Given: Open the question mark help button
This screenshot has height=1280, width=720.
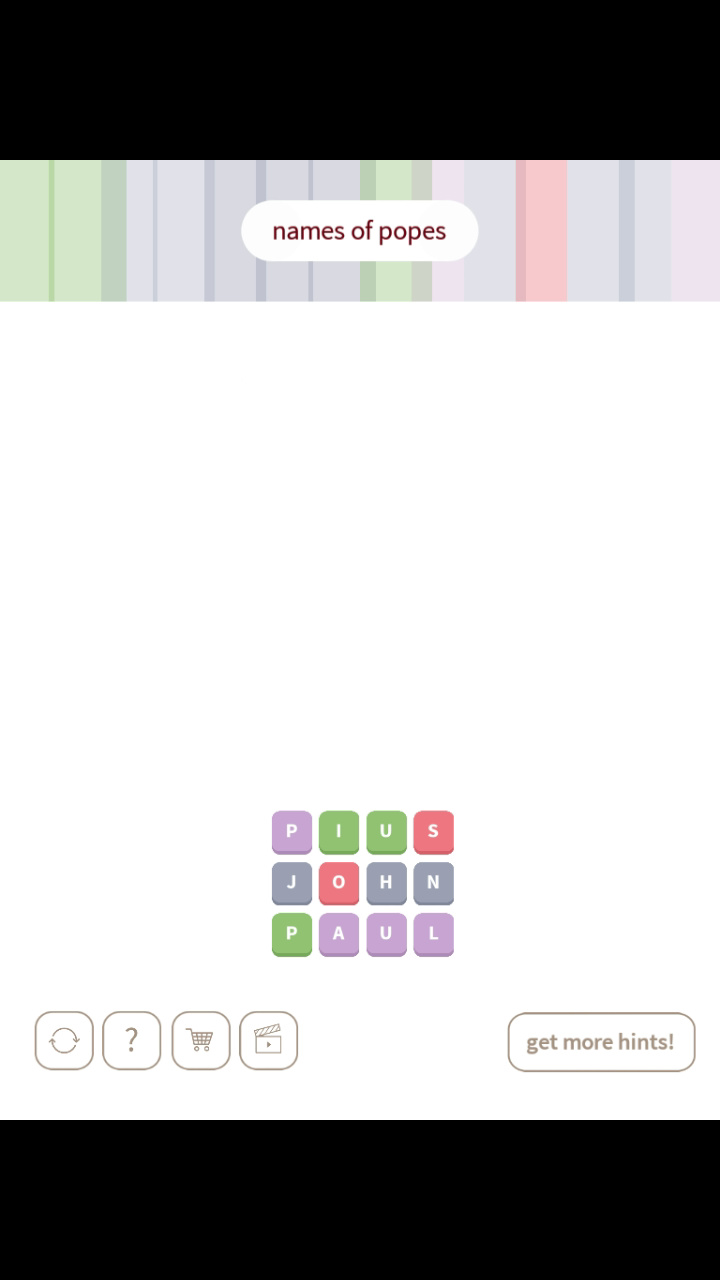Looking at the screenshot, I should [131, 1041].
